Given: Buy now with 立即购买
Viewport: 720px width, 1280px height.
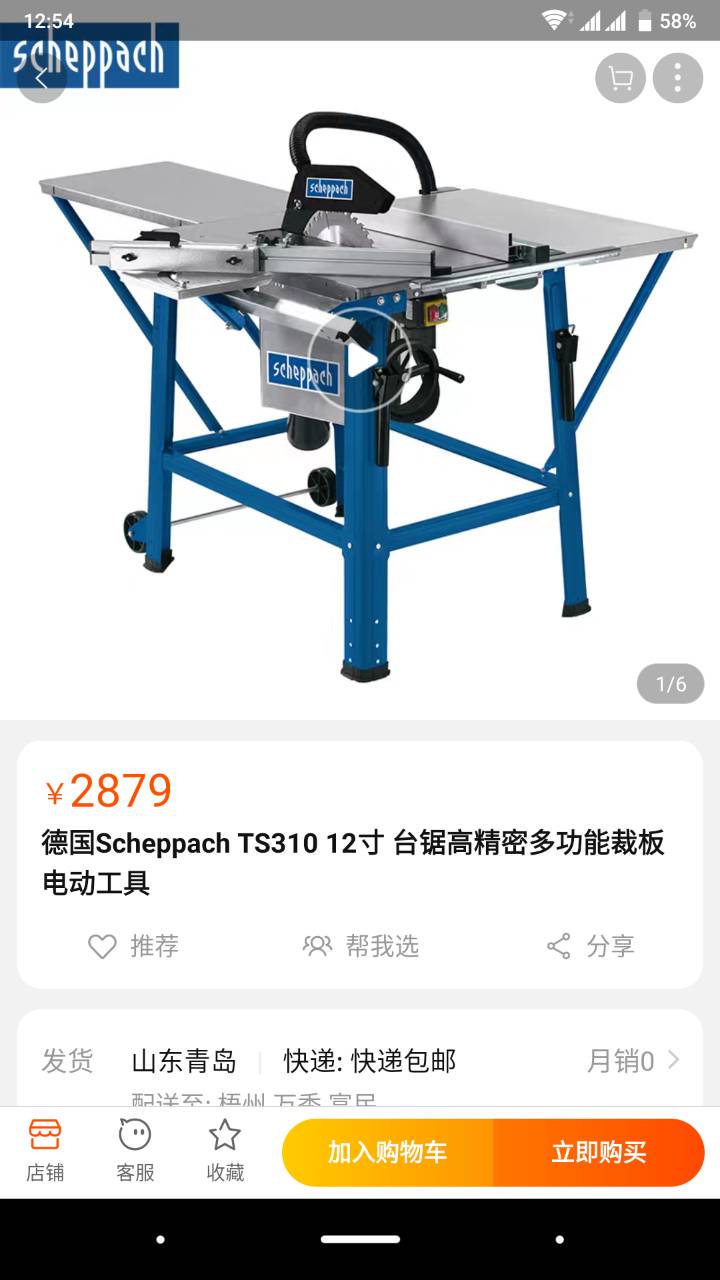Looking at the screenshot, I should pyautogui.click(x=598, y=1153).
